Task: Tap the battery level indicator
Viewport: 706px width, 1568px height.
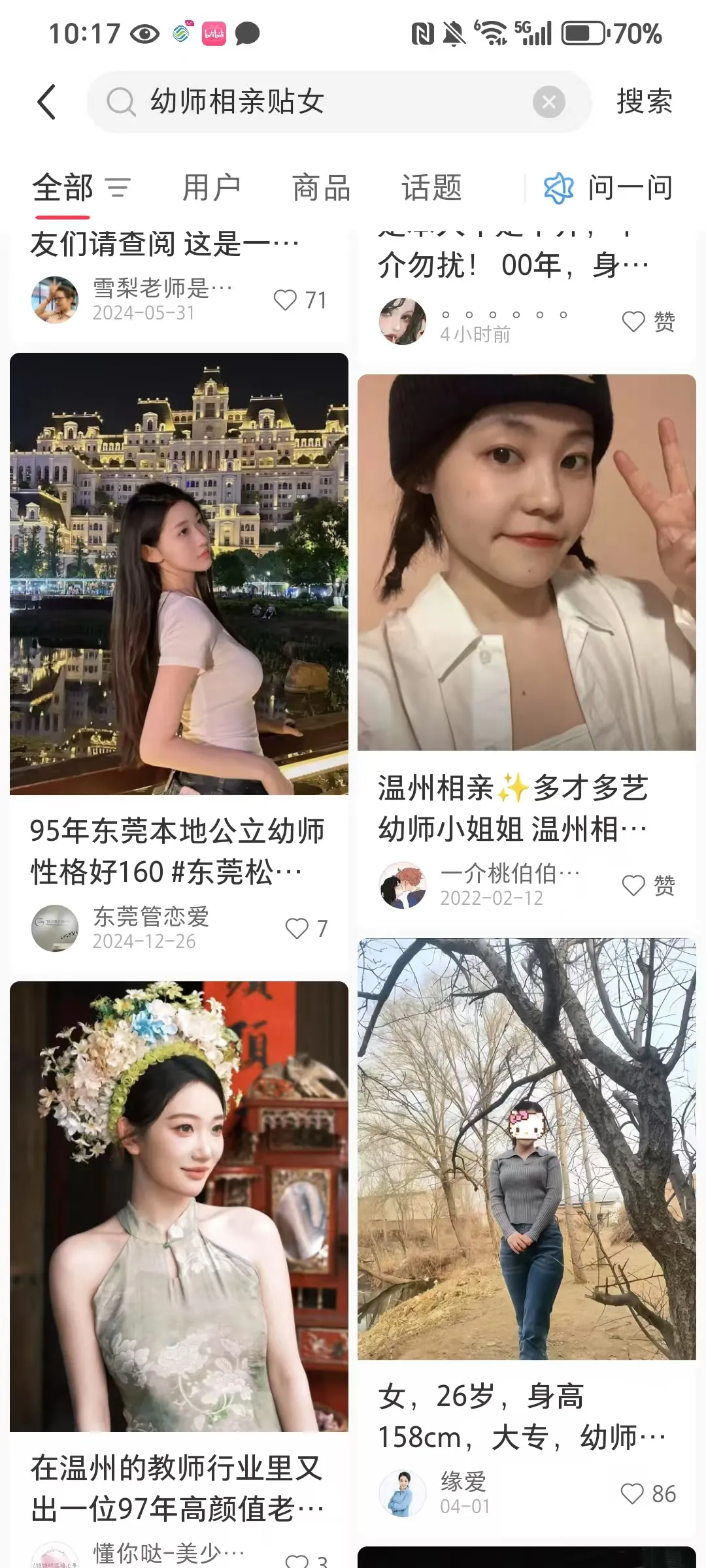Action: click(583, 36)
